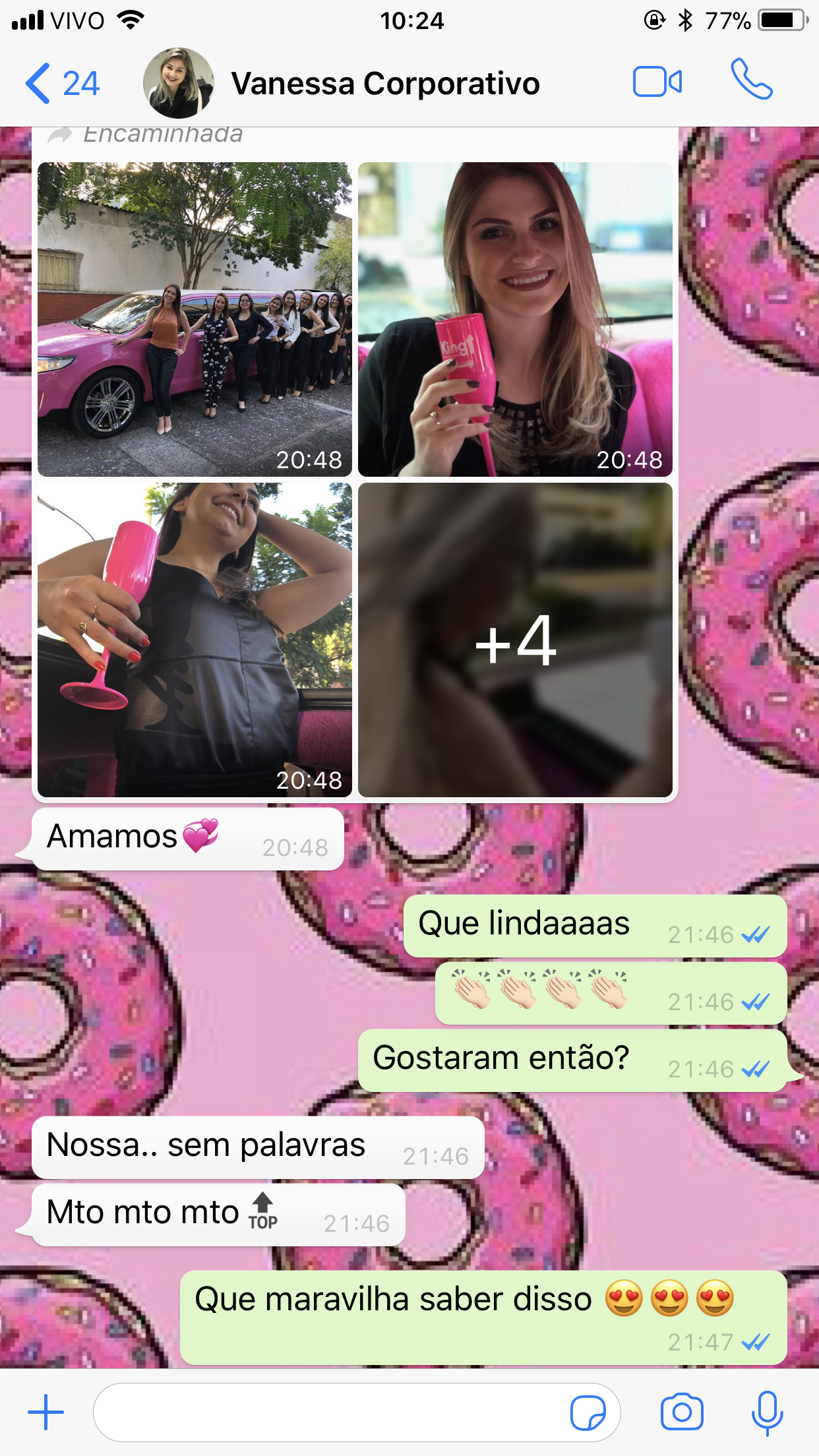Start a voice call with Vanessa
The width and height of the screenshot is (819, 1456).
point(751,80)
